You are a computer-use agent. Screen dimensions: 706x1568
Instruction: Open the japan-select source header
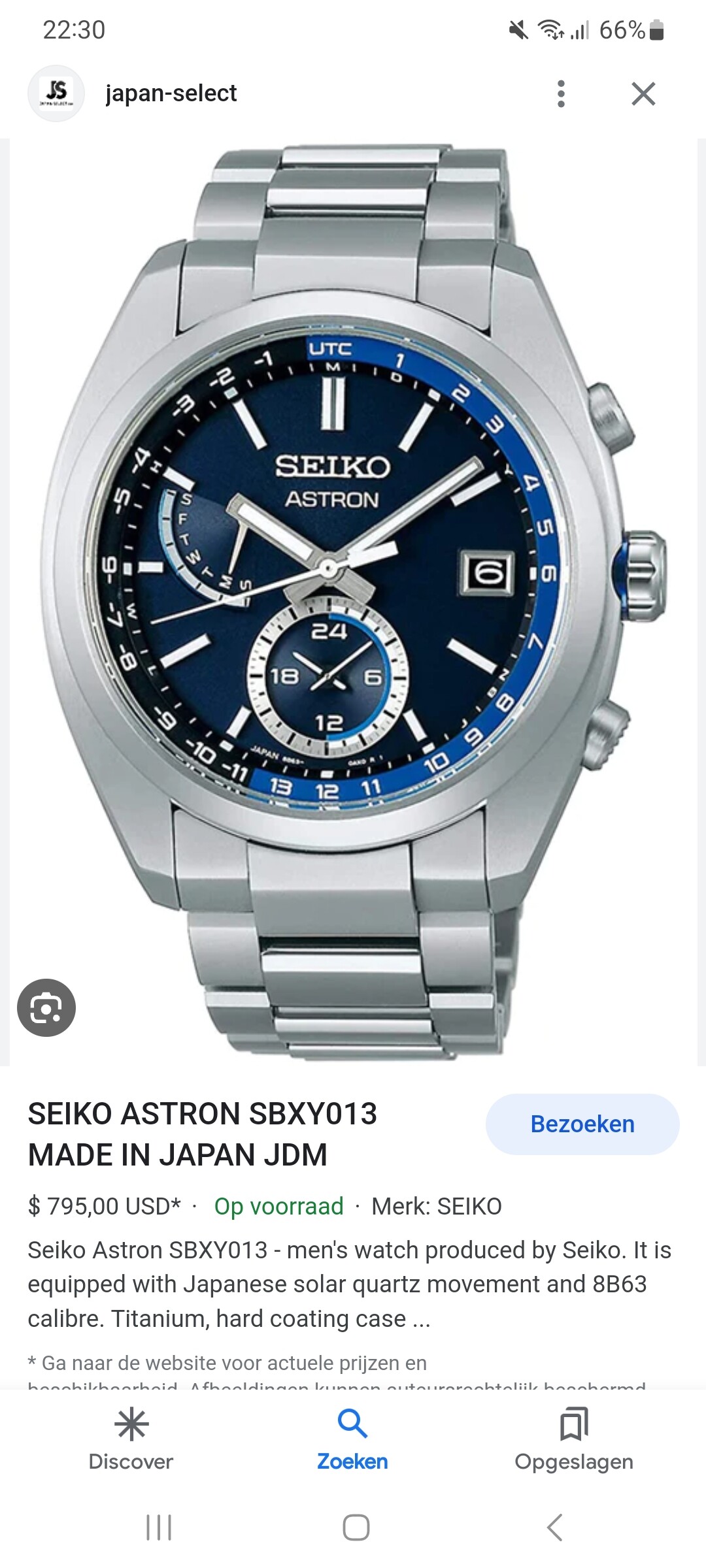pos(170,93)
